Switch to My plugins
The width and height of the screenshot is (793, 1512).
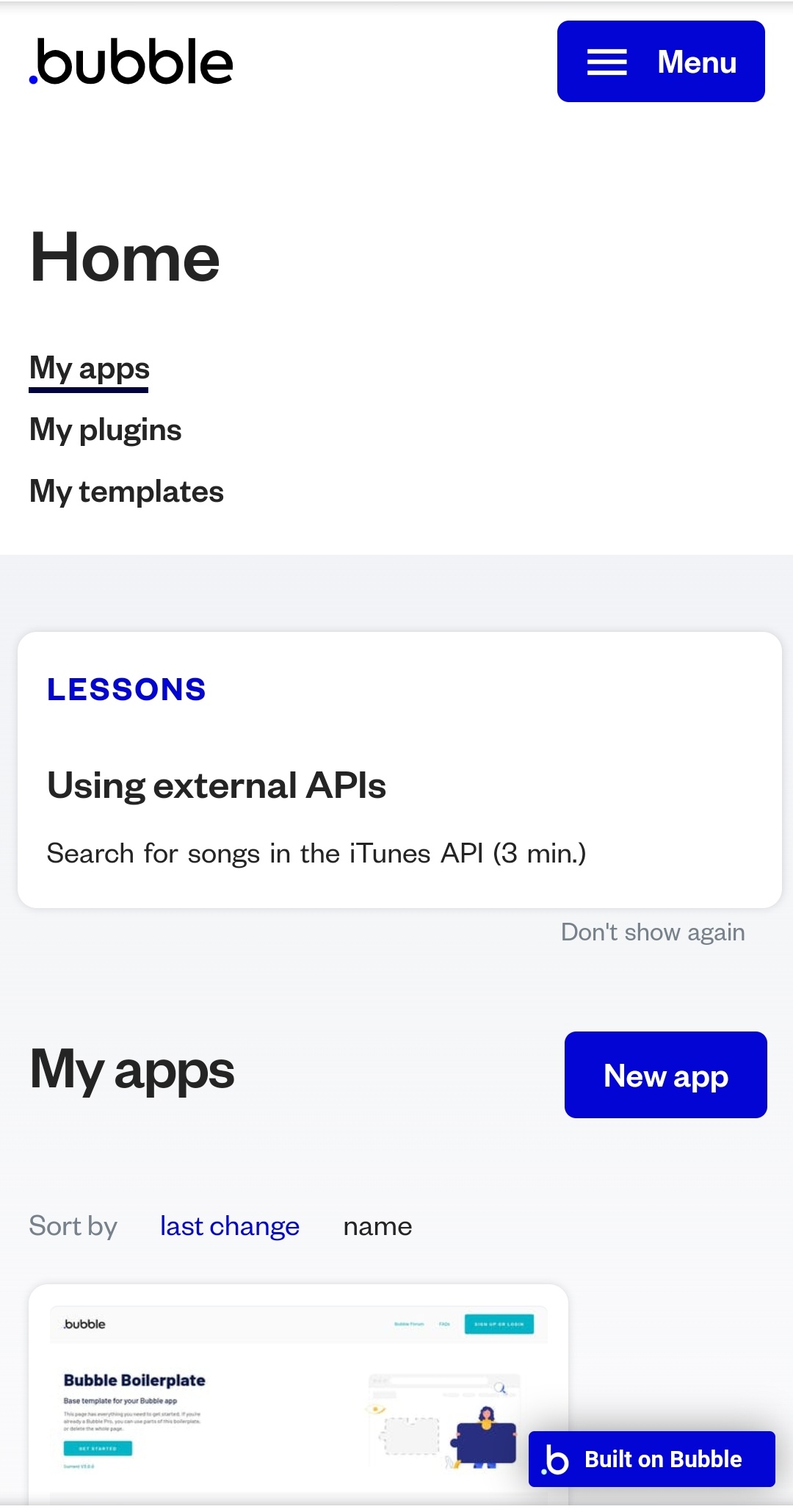105,430
